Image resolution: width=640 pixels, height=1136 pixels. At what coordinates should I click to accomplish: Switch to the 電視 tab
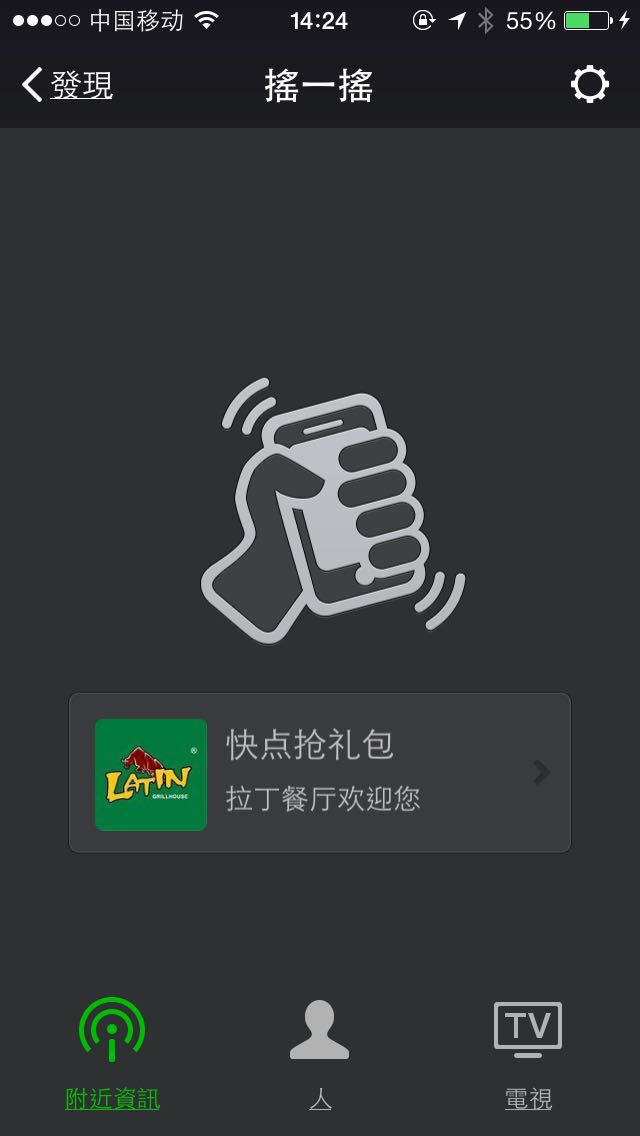coord(528,1054)
